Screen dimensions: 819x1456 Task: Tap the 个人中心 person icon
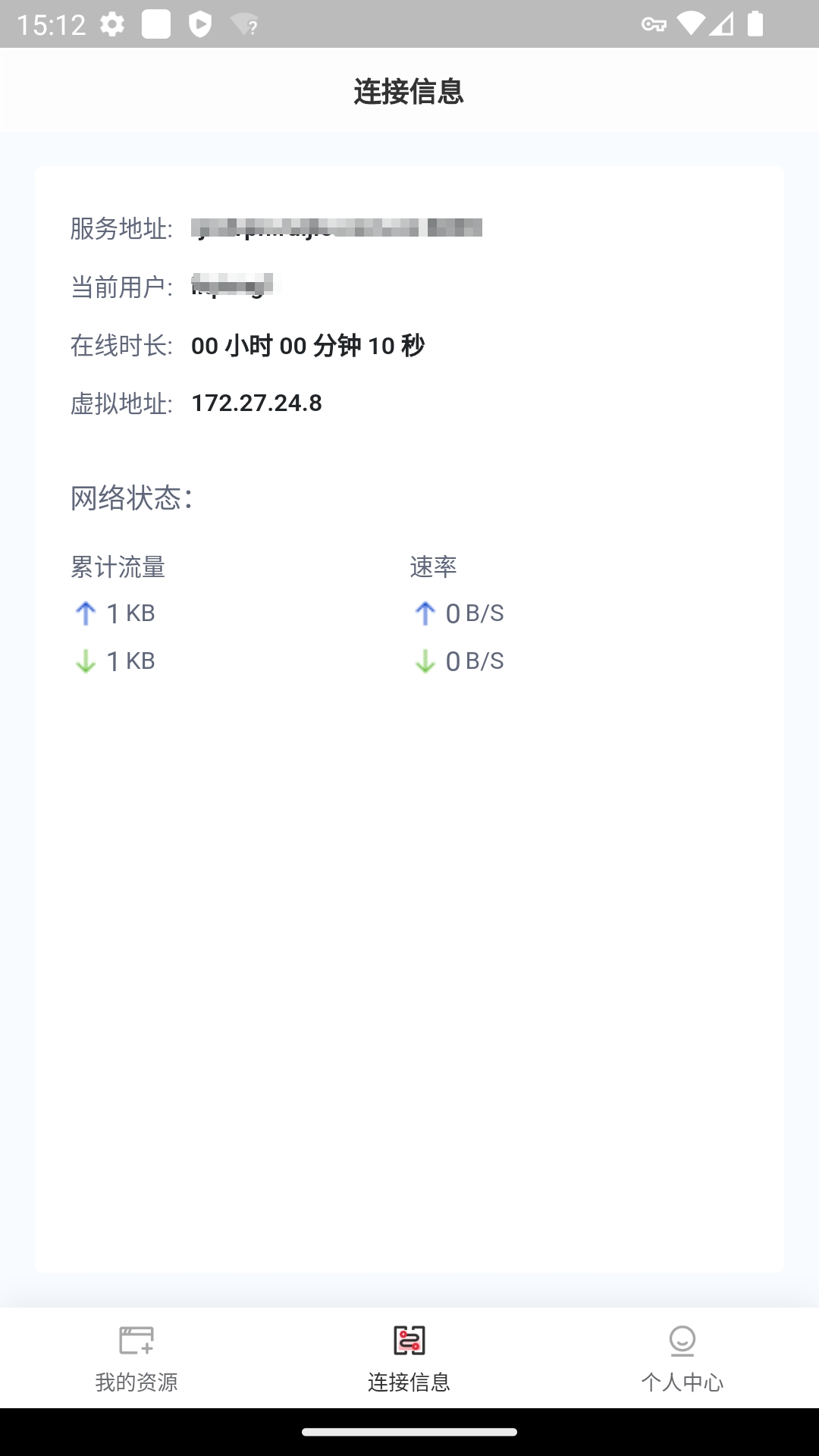682,1341
